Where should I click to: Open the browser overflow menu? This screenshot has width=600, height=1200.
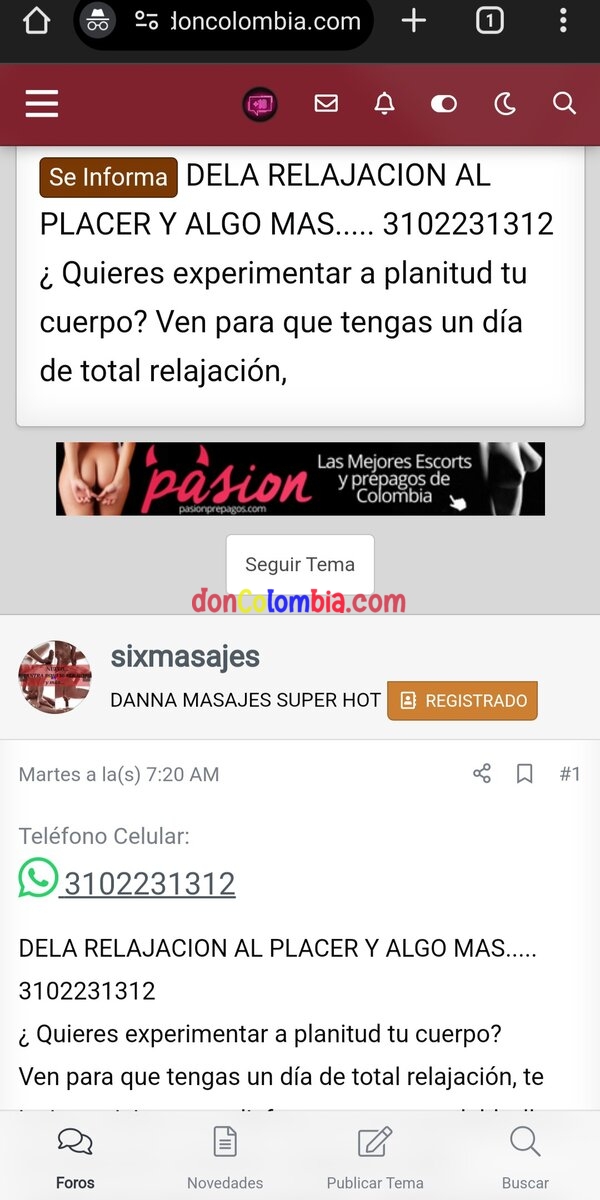point(564,21)
